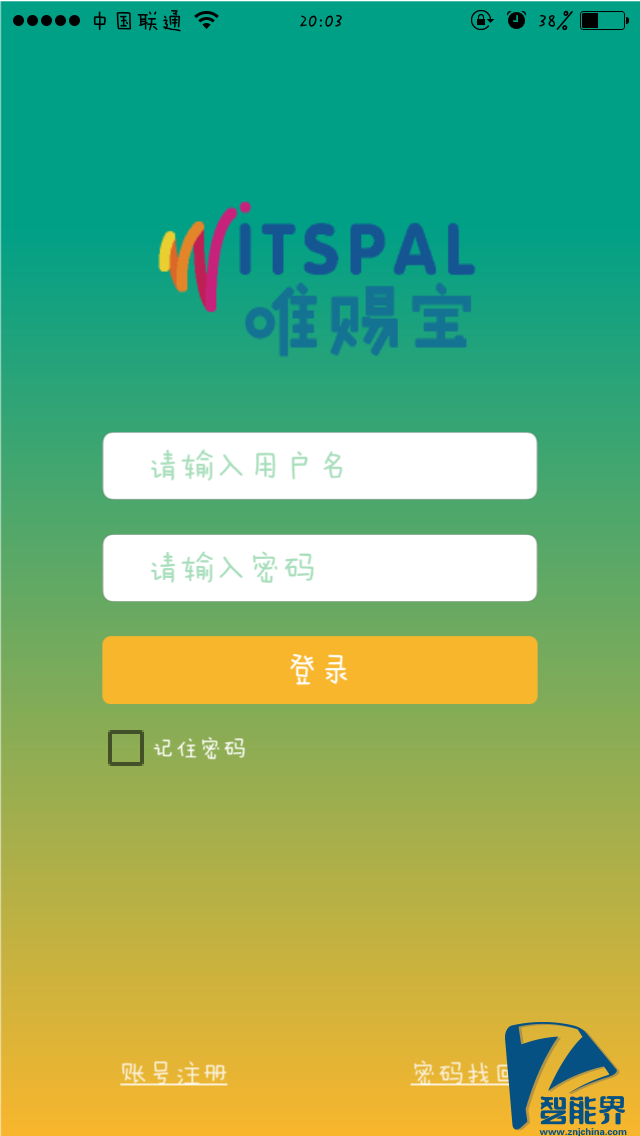
Task: Tap the username field 请输入用户名
Action: 319,466
